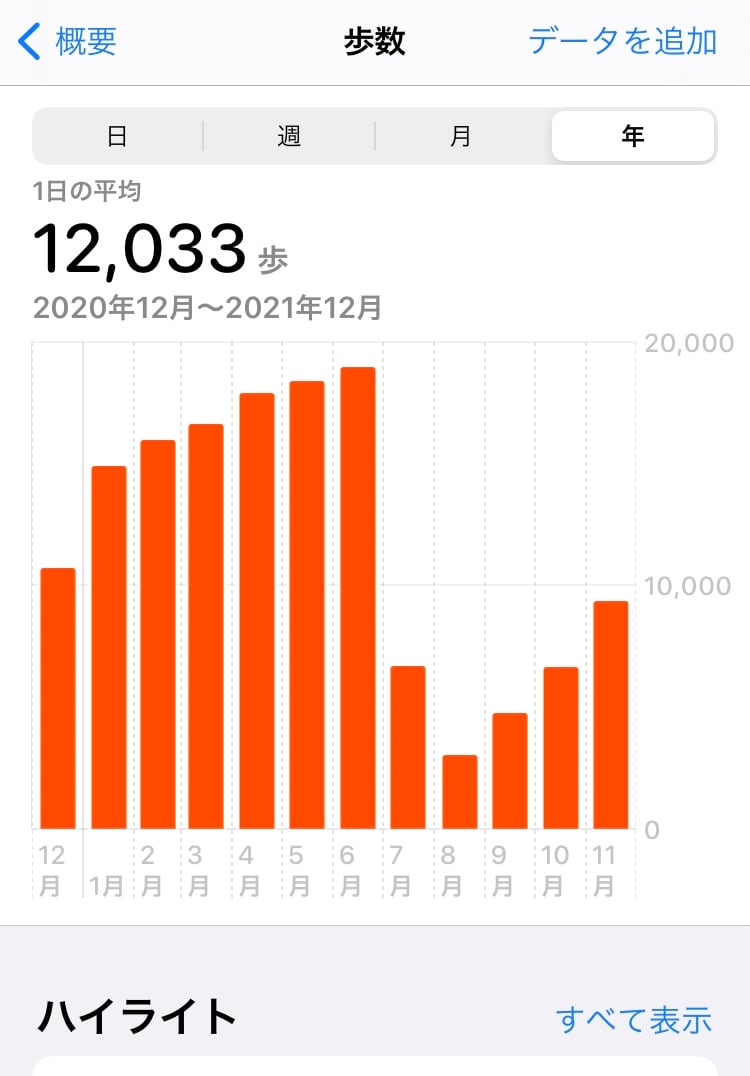Screen dimensions: 750x1076
Task: Open すべて表示 for highlights
Action: (x=633, y=1020)
